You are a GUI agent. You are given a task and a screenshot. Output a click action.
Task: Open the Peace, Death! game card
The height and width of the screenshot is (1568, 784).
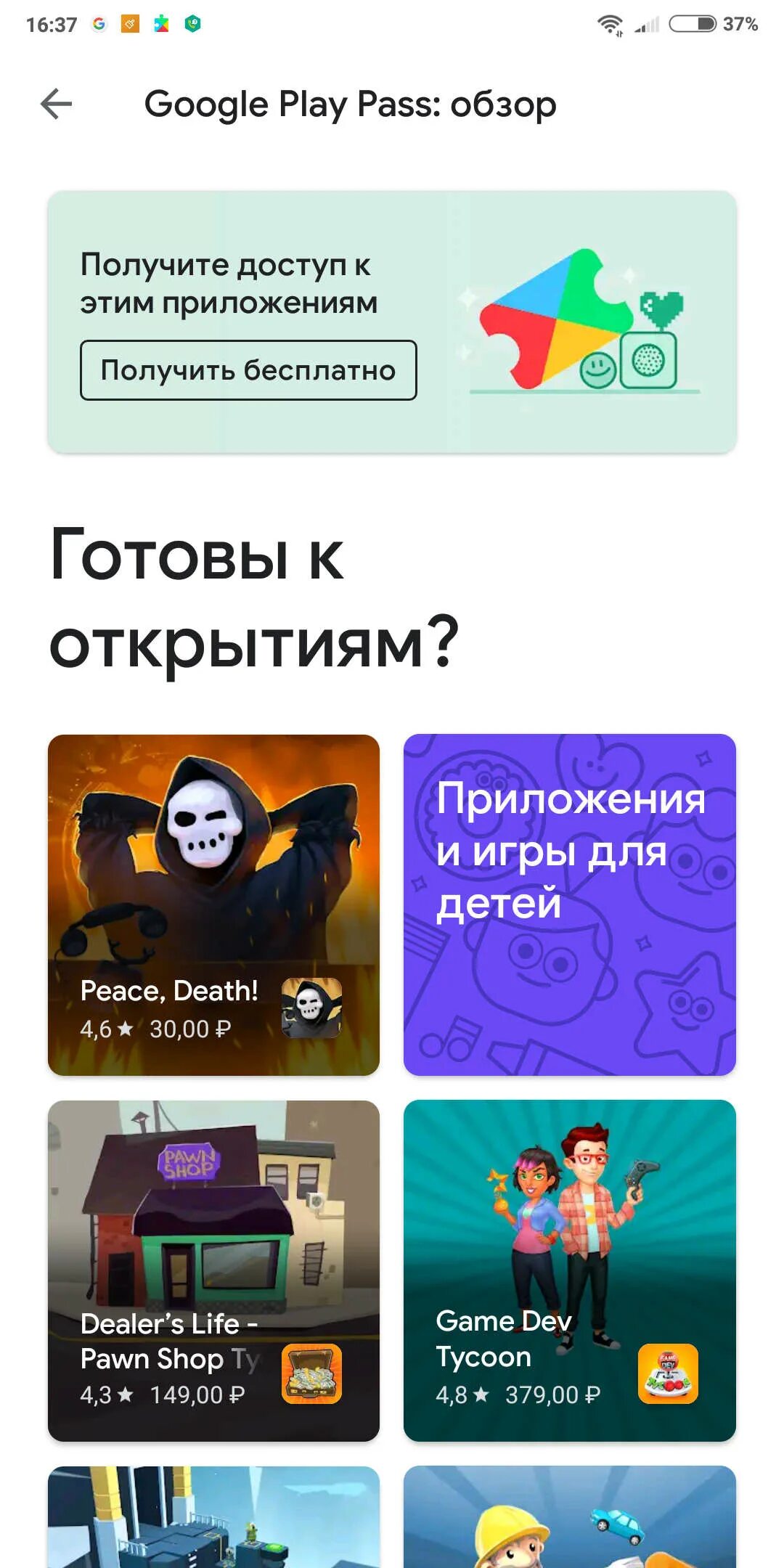click(x=213, y=905)
